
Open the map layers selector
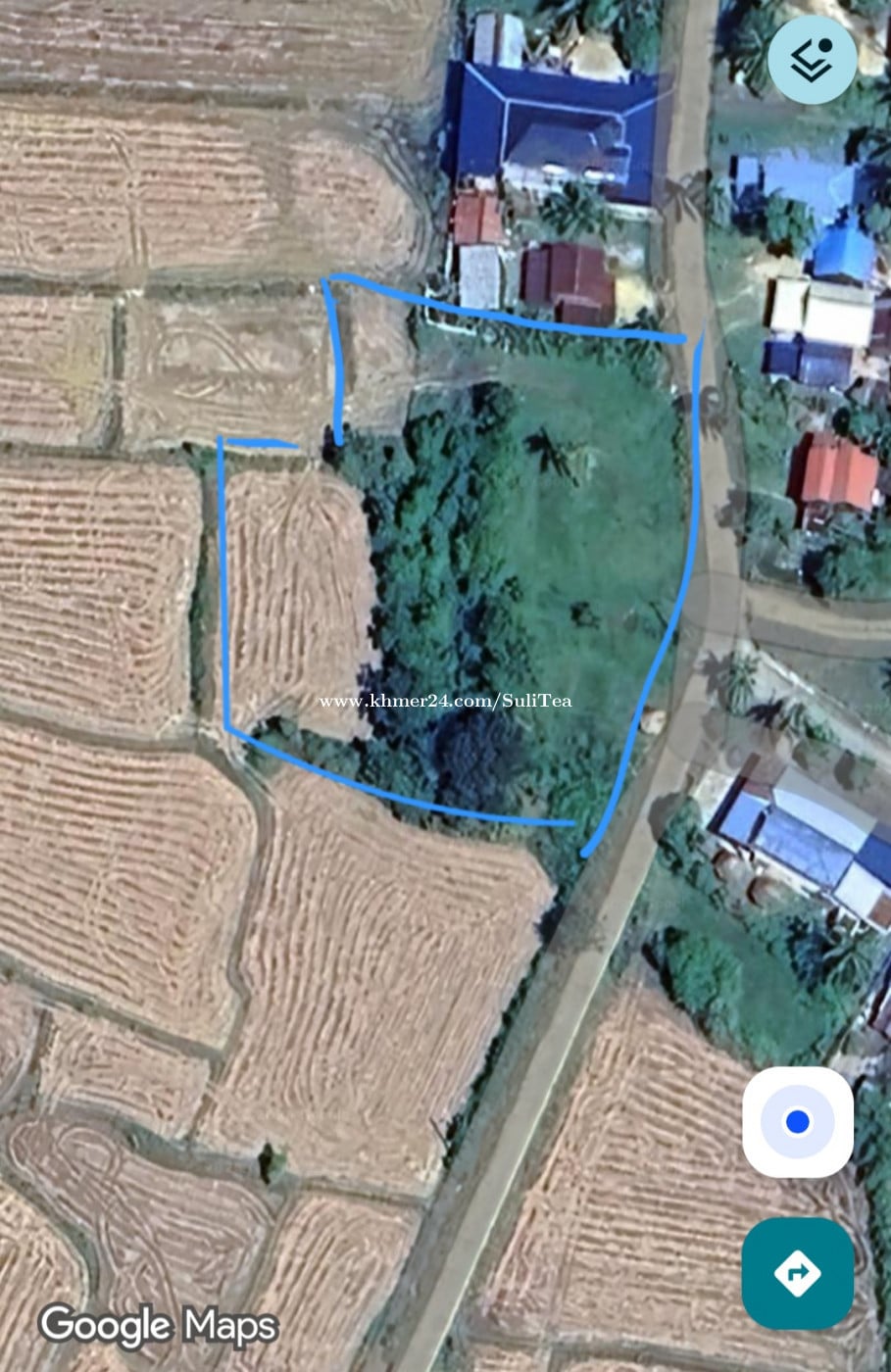point(812,61)
